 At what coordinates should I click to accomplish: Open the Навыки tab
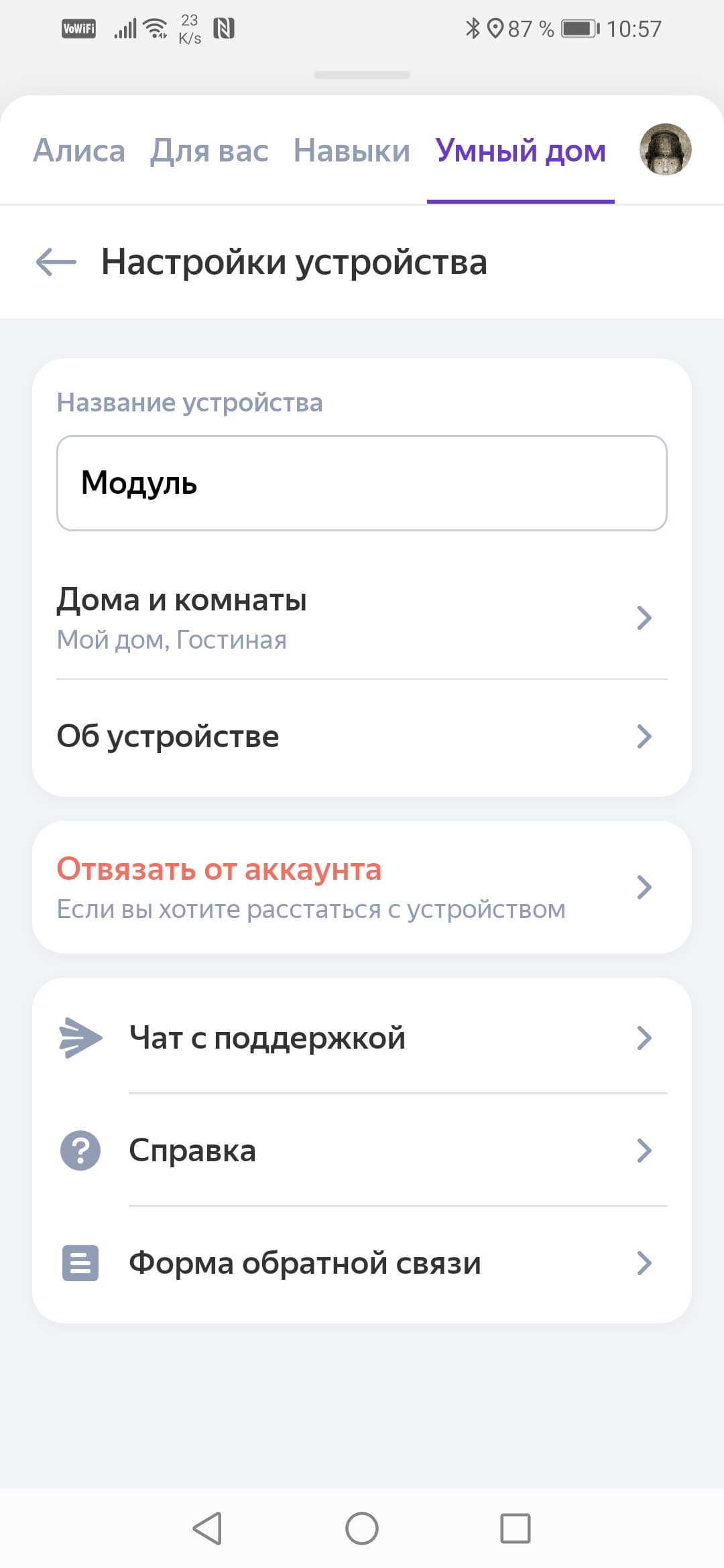pyautogui.click(x=351, y=151)
